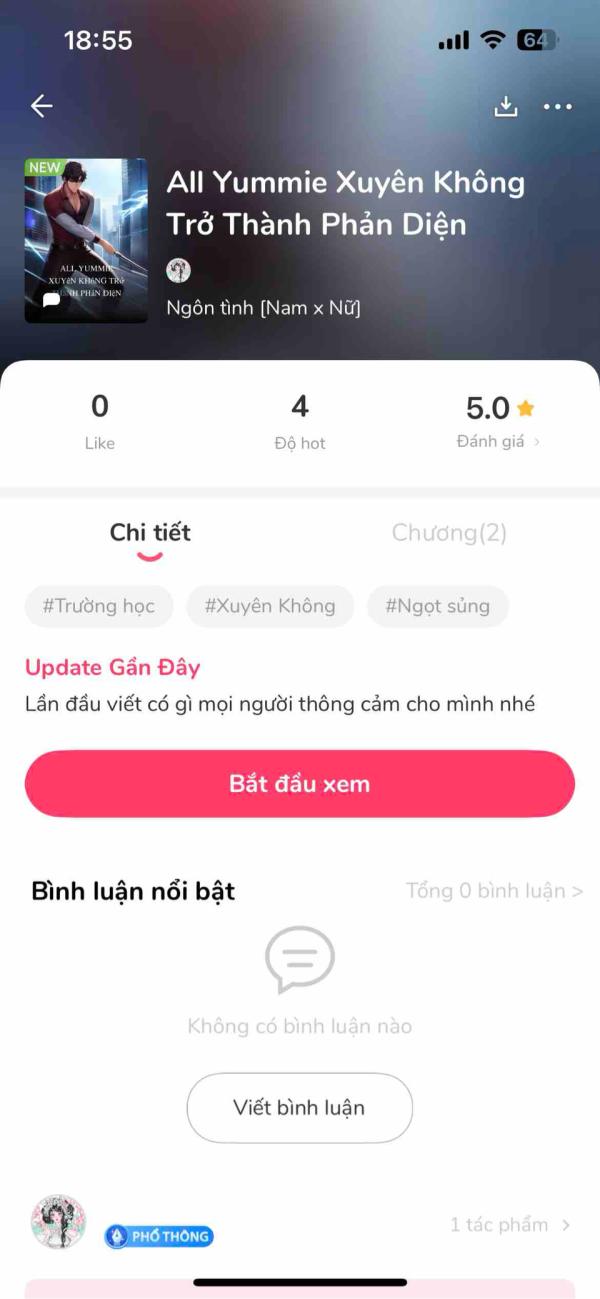Open the author's 1 tác phẩm list
Screen dimensions: 600x1299
pyautogui.click(x=510, y=1224)
